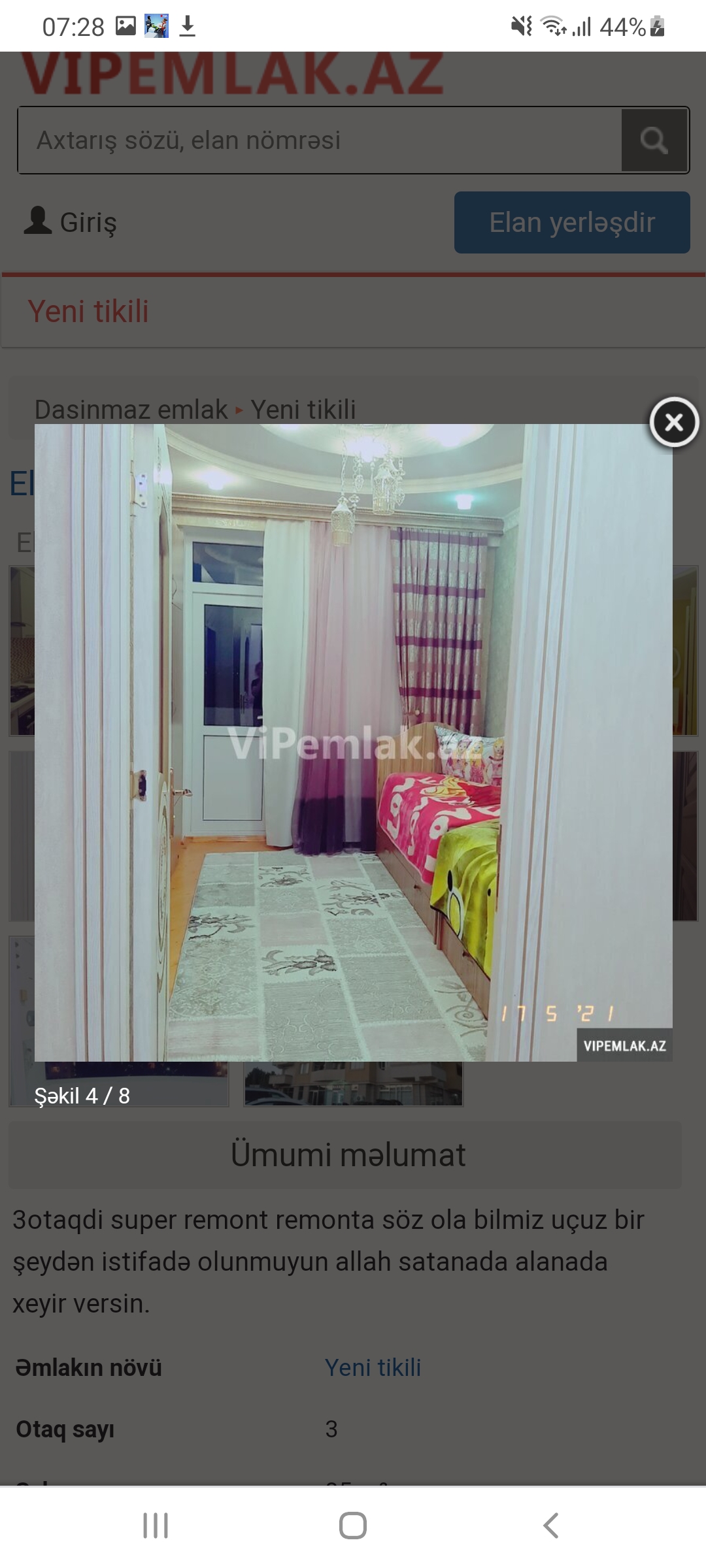Tap the magnifier search button
This screenshot has width=706, height=1568.
(654, 140)
